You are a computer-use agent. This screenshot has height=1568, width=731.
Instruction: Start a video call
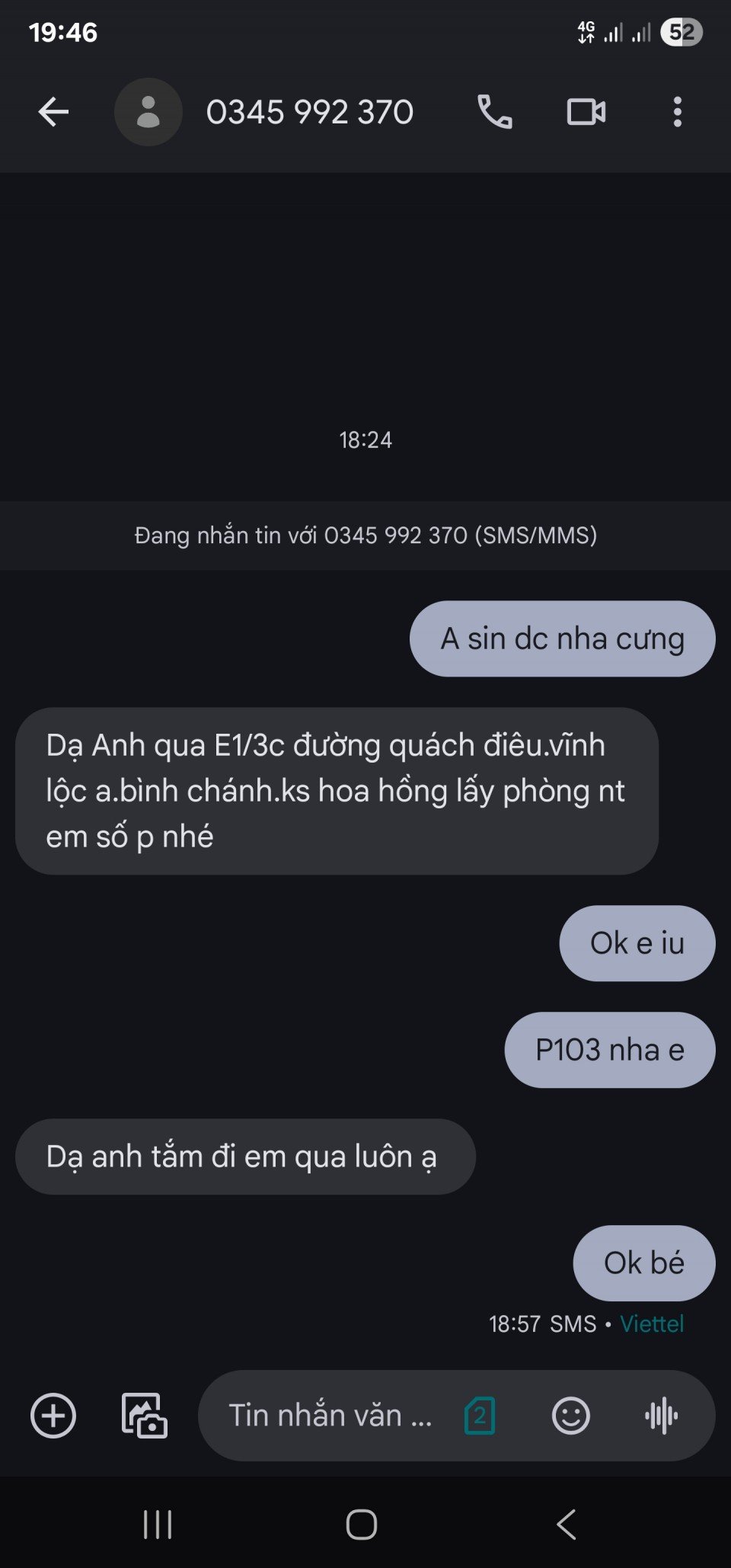(586, 112)
